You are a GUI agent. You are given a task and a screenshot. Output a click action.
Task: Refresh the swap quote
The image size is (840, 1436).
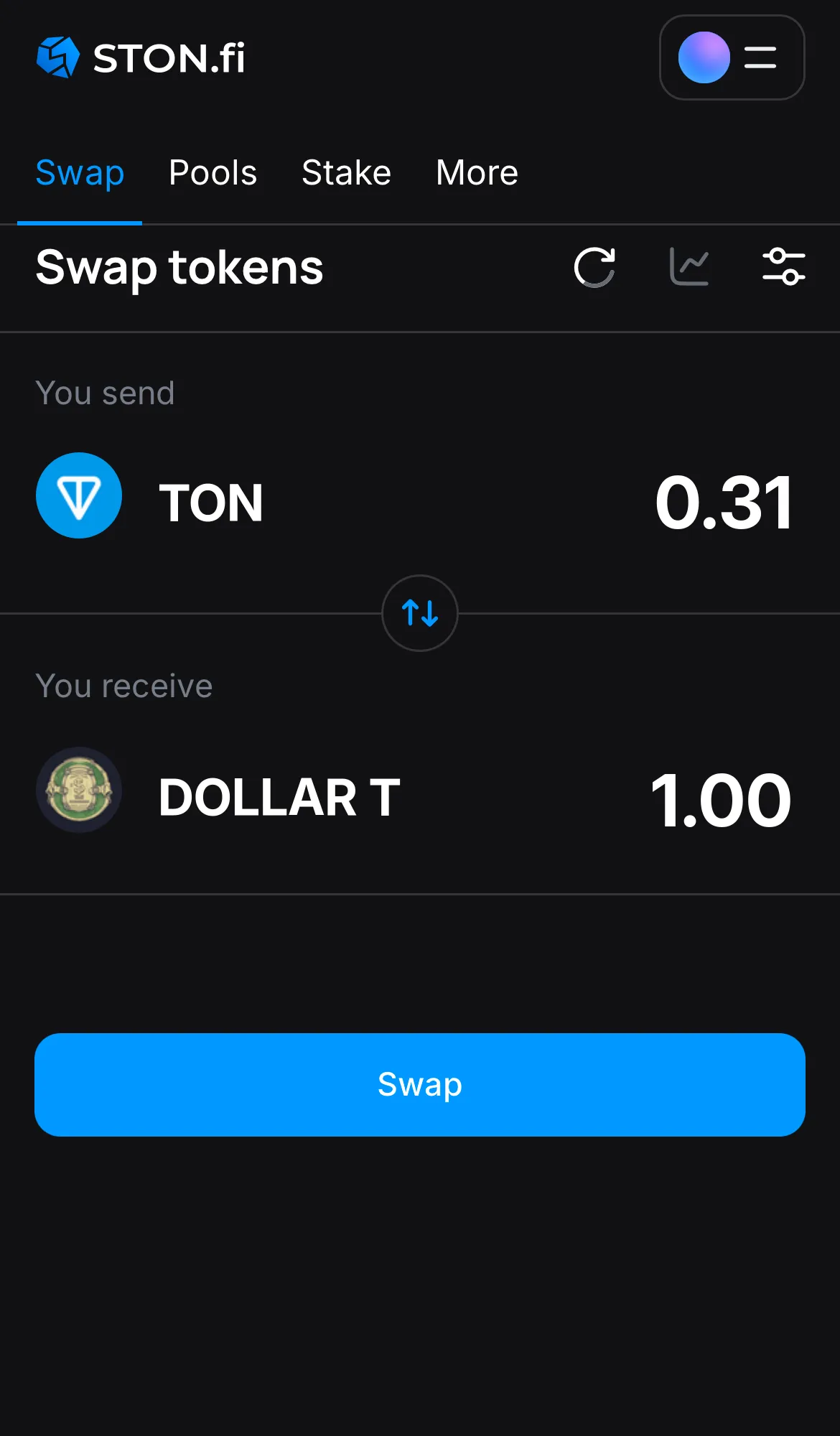[x=594, y=268]
